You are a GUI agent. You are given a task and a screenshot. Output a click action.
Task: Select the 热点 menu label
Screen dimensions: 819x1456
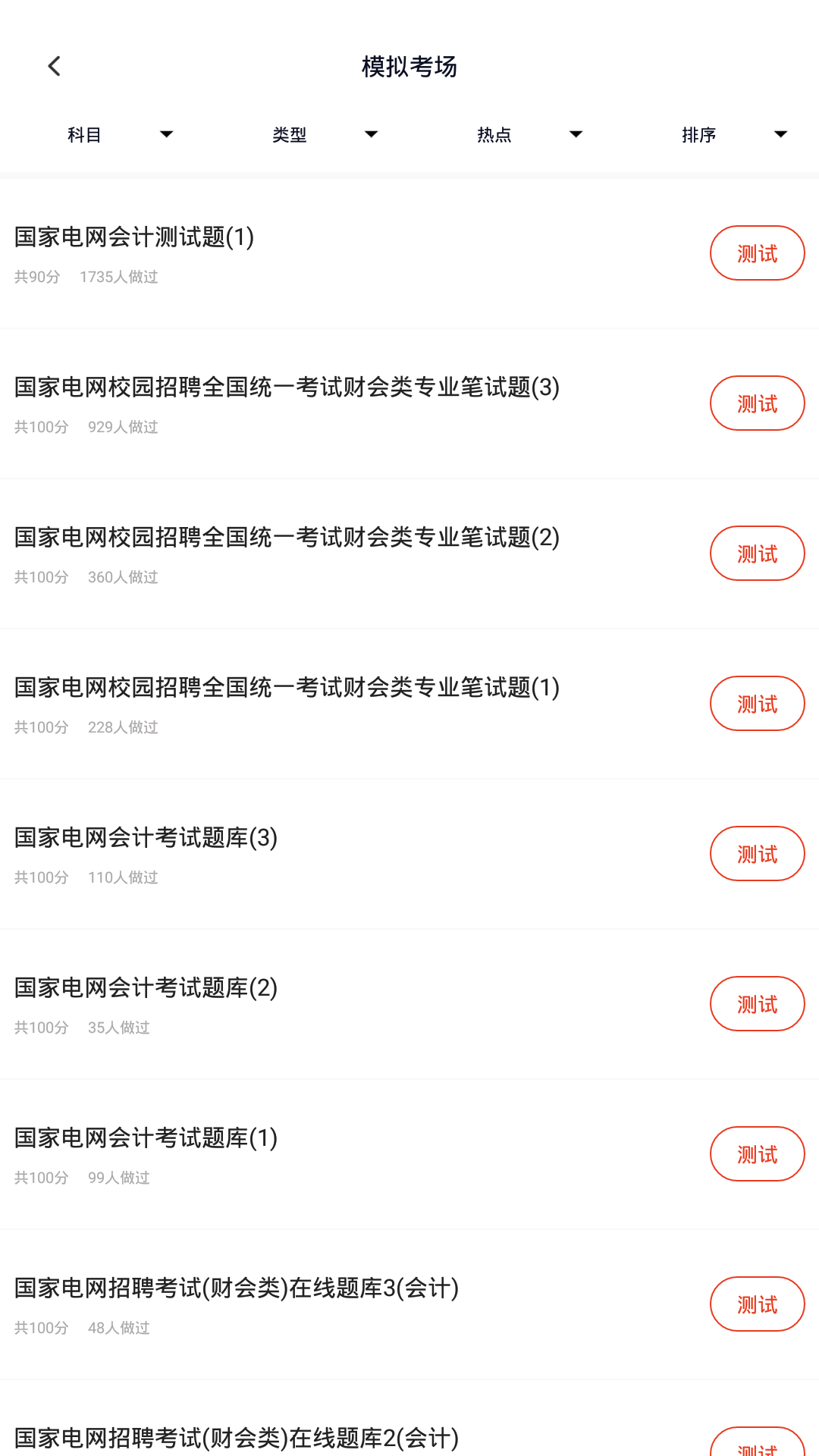(494, 133)
